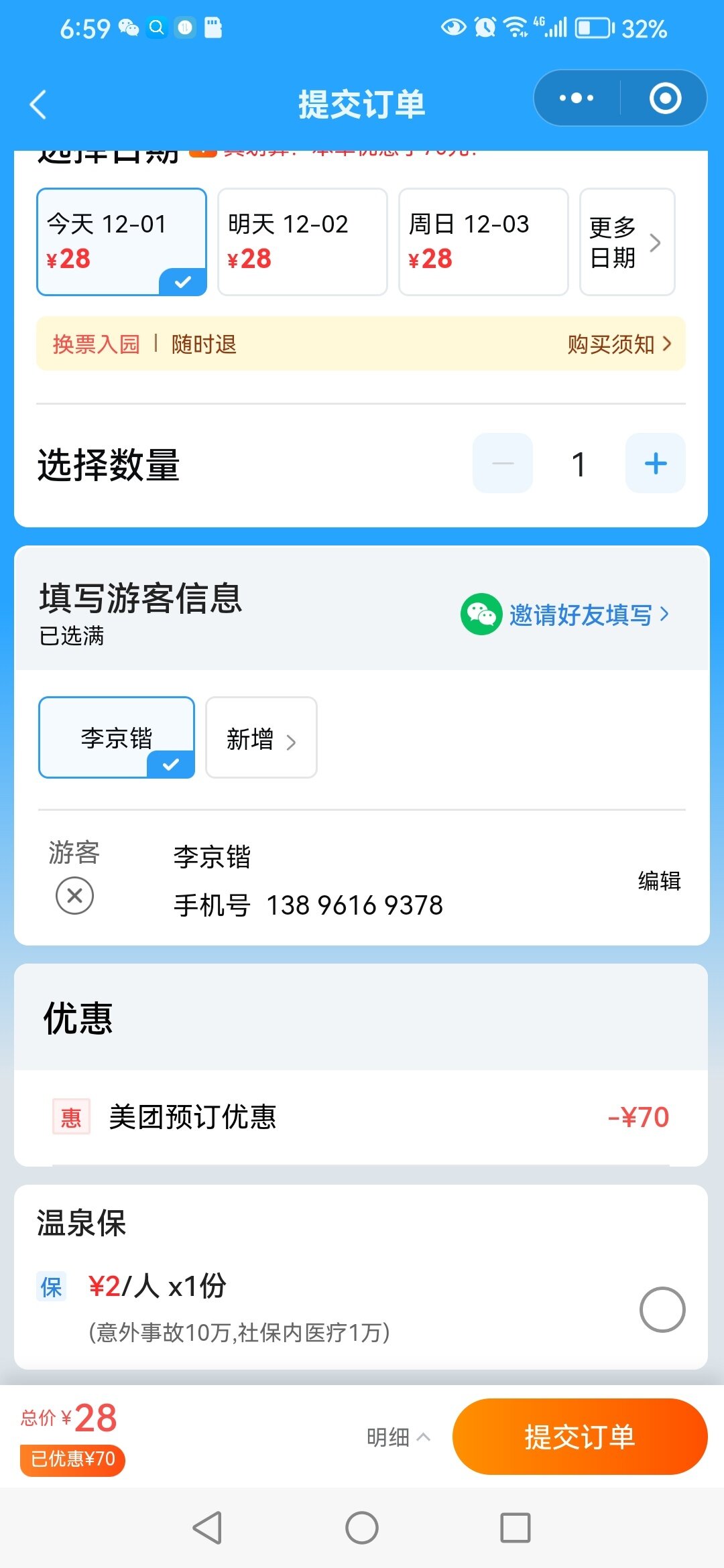Increase ticket quantity with plus button
The image size is (724, 1568).
(x=655, y=463)
